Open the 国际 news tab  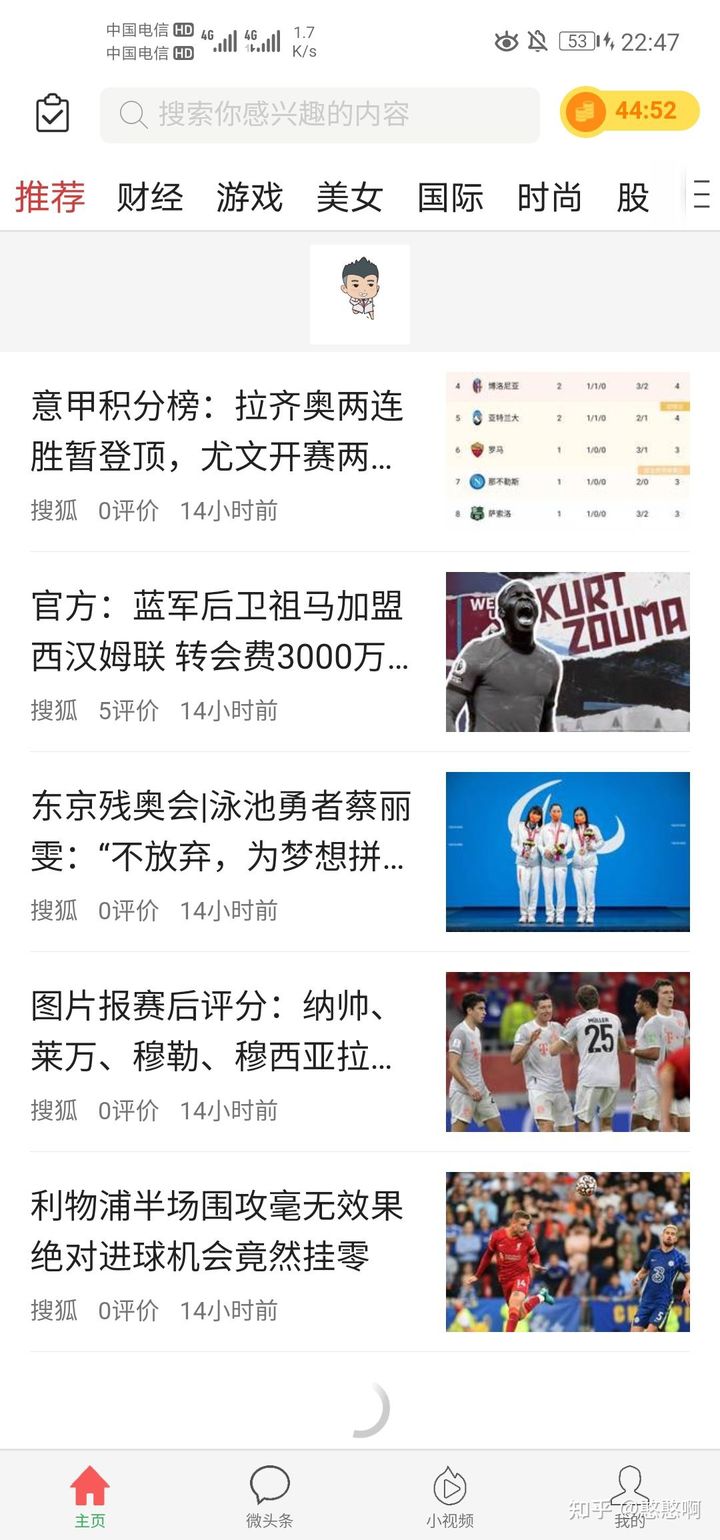pos(450,198)
